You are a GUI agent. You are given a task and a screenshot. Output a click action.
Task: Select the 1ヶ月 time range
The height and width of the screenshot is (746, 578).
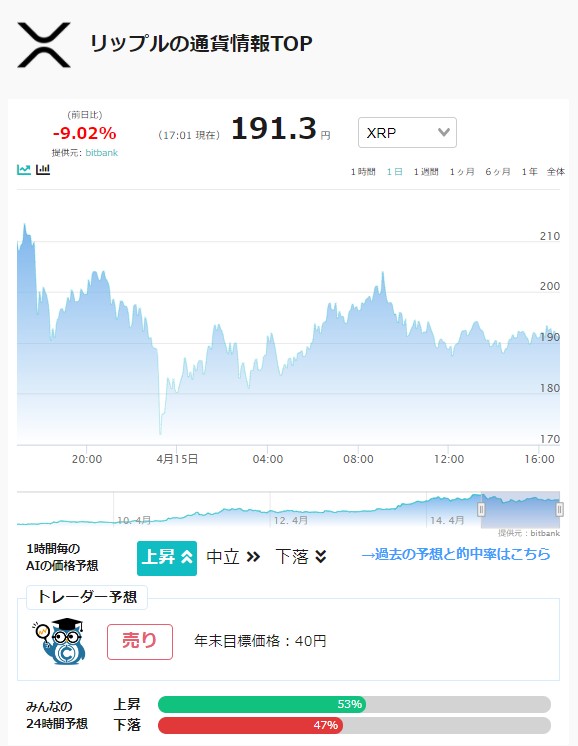[x=462, y=172]
